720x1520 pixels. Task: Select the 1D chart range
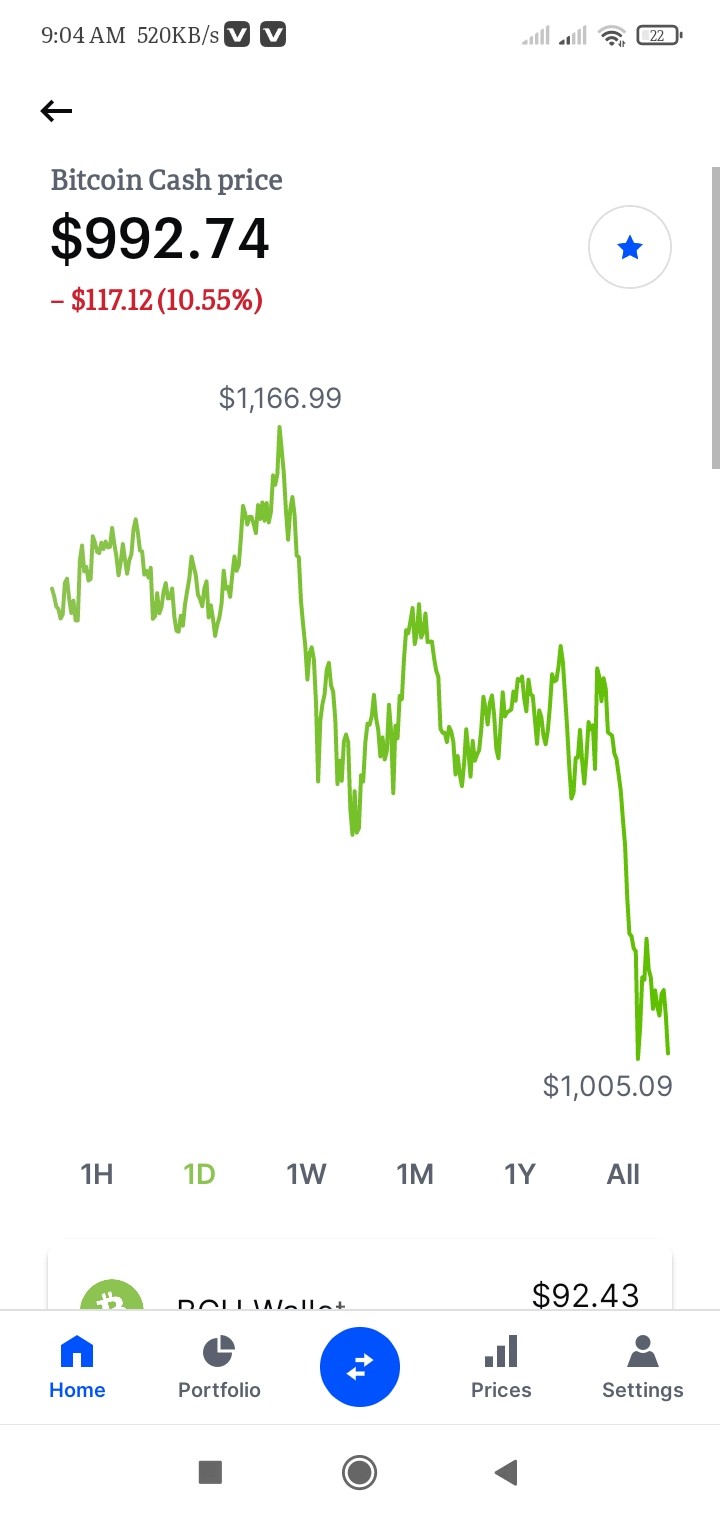[200, 1174]
